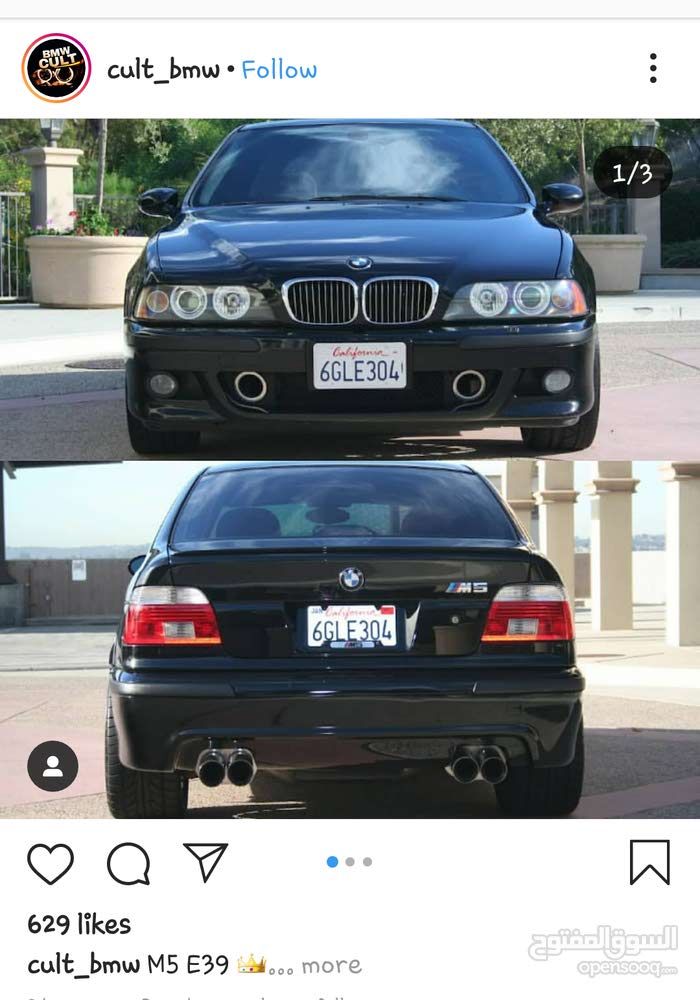Image resolution: width=700 pixels, height=1000 pixels.
Task: View tagged people on the photo
Action: 52,767
